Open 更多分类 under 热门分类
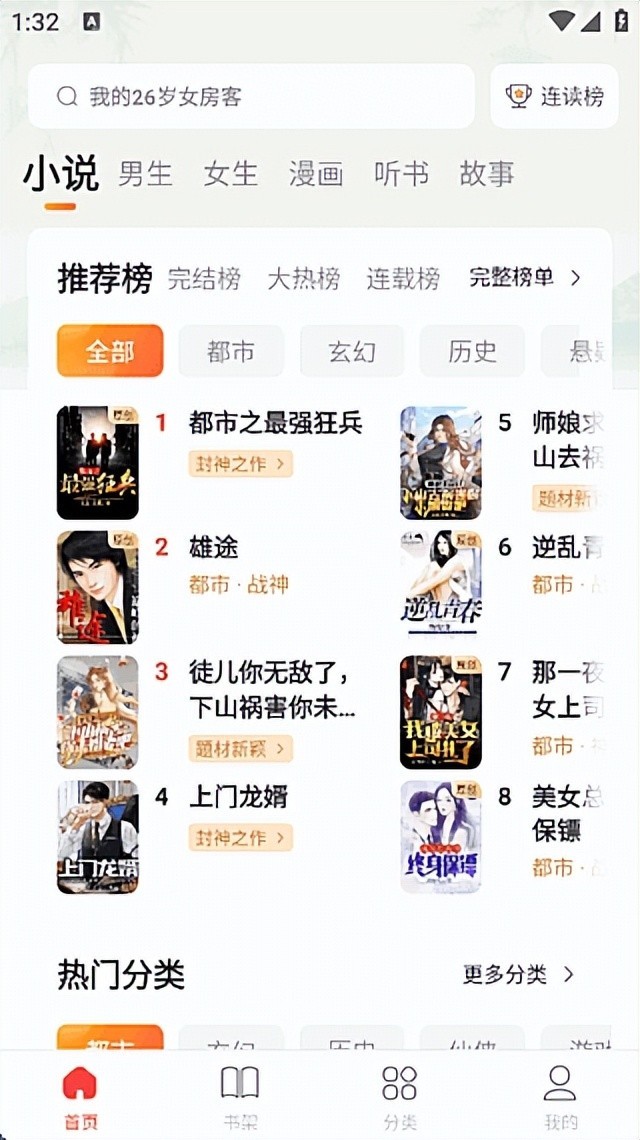Screen dimensions: 640x1140 517,974
